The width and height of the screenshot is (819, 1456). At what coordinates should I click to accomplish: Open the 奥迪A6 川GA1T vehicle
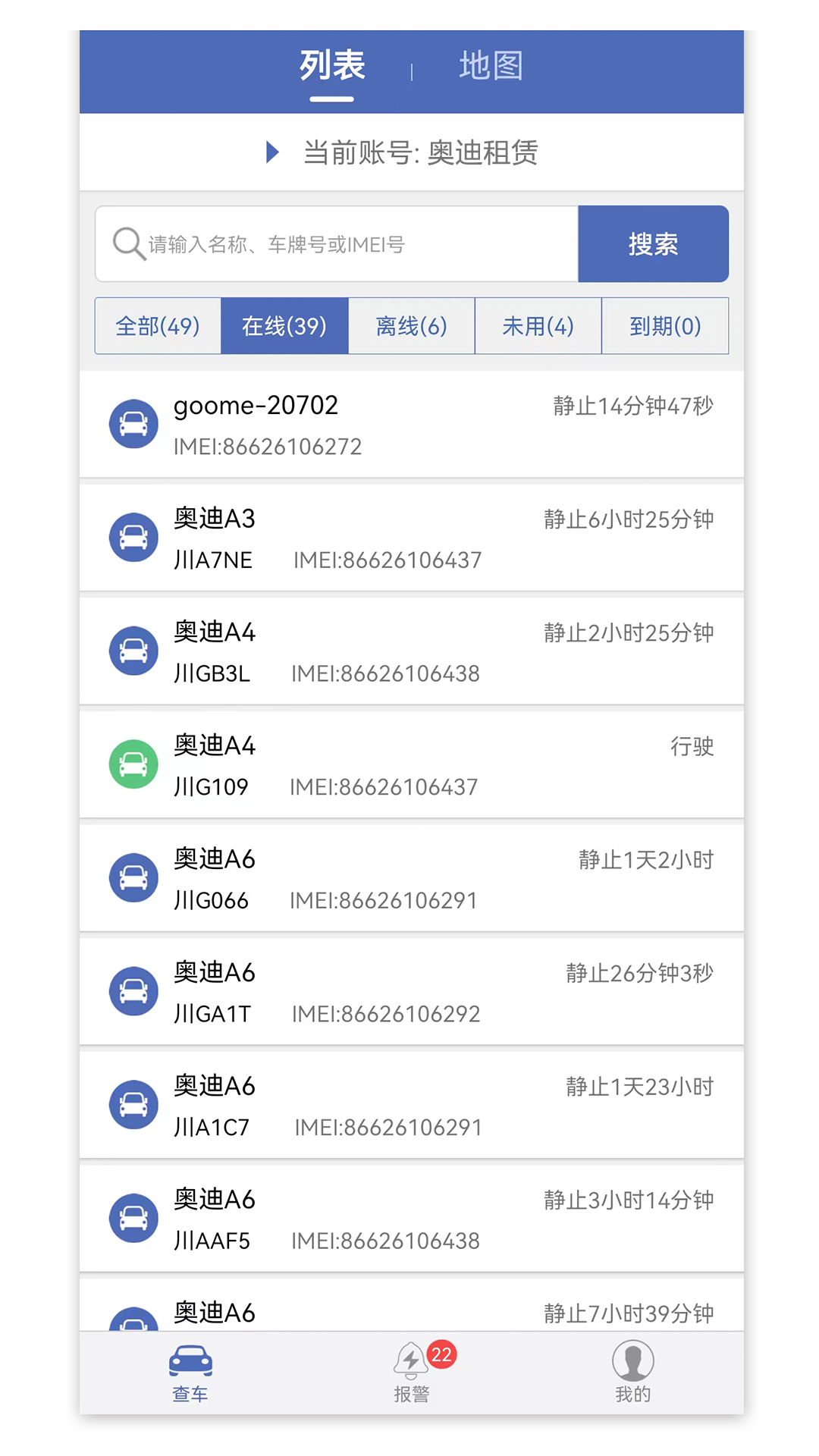(411, 992)
